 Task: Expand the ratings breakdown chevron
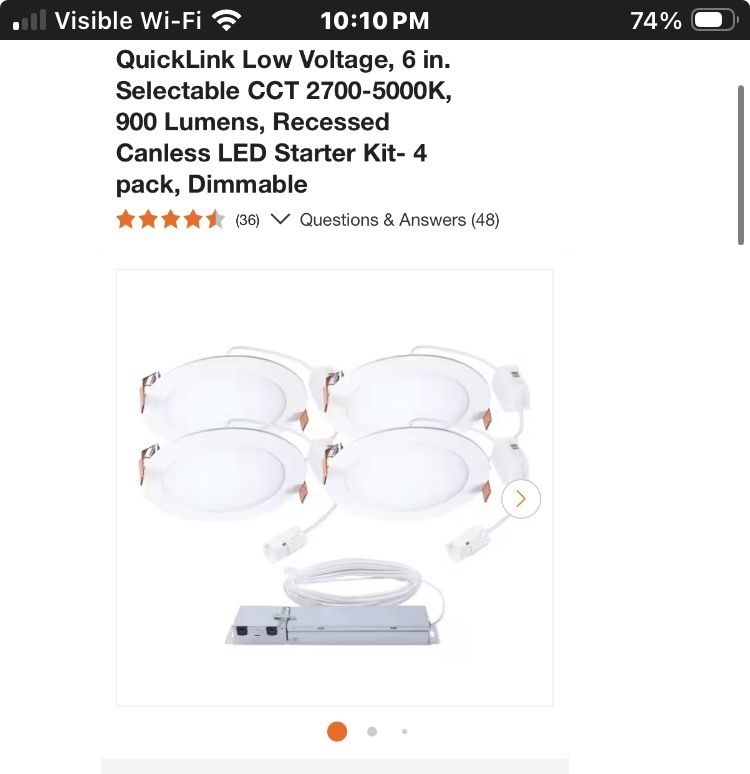coord(279,219)
